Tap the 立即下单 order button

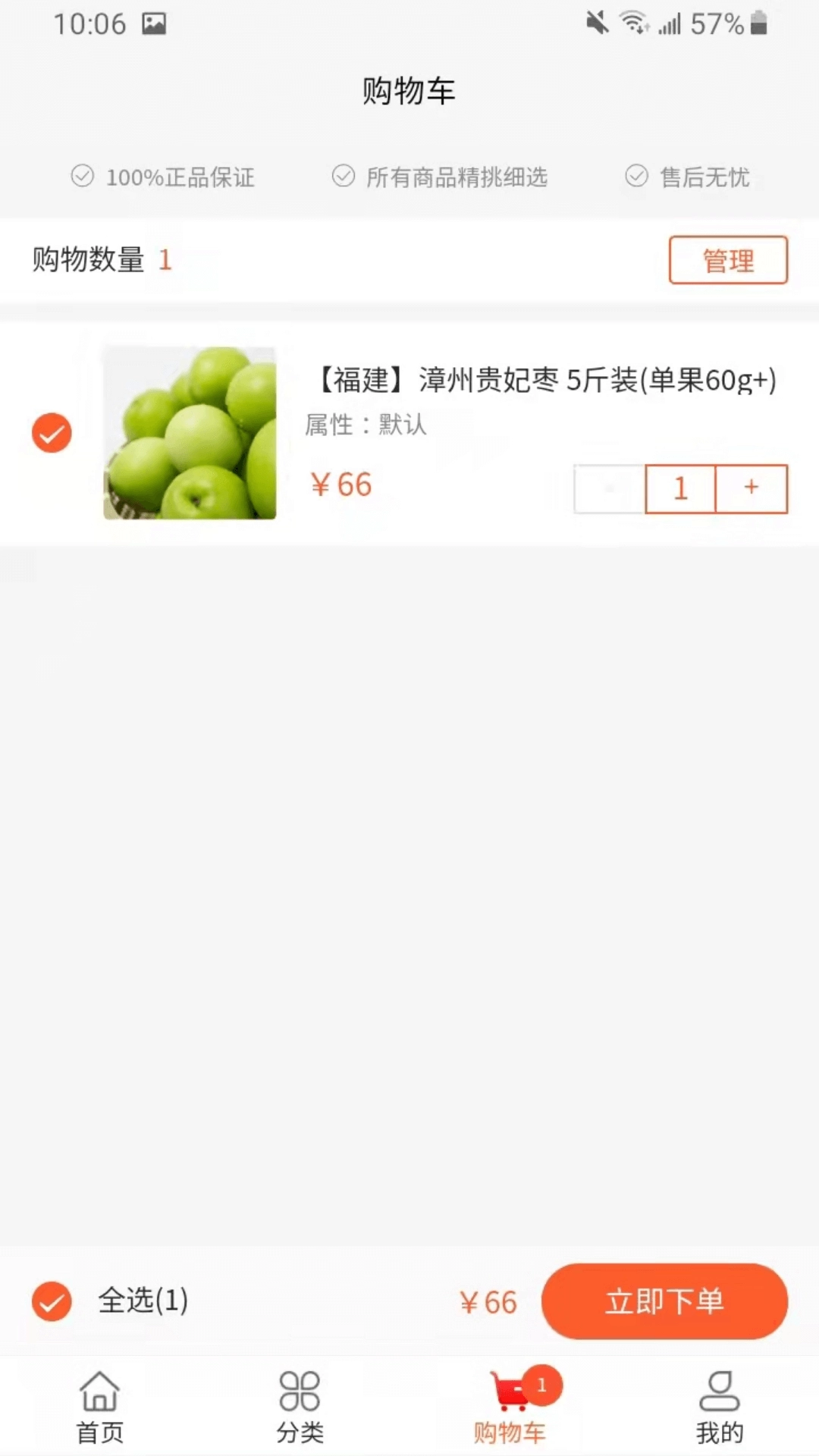(x=664, y=1301)
